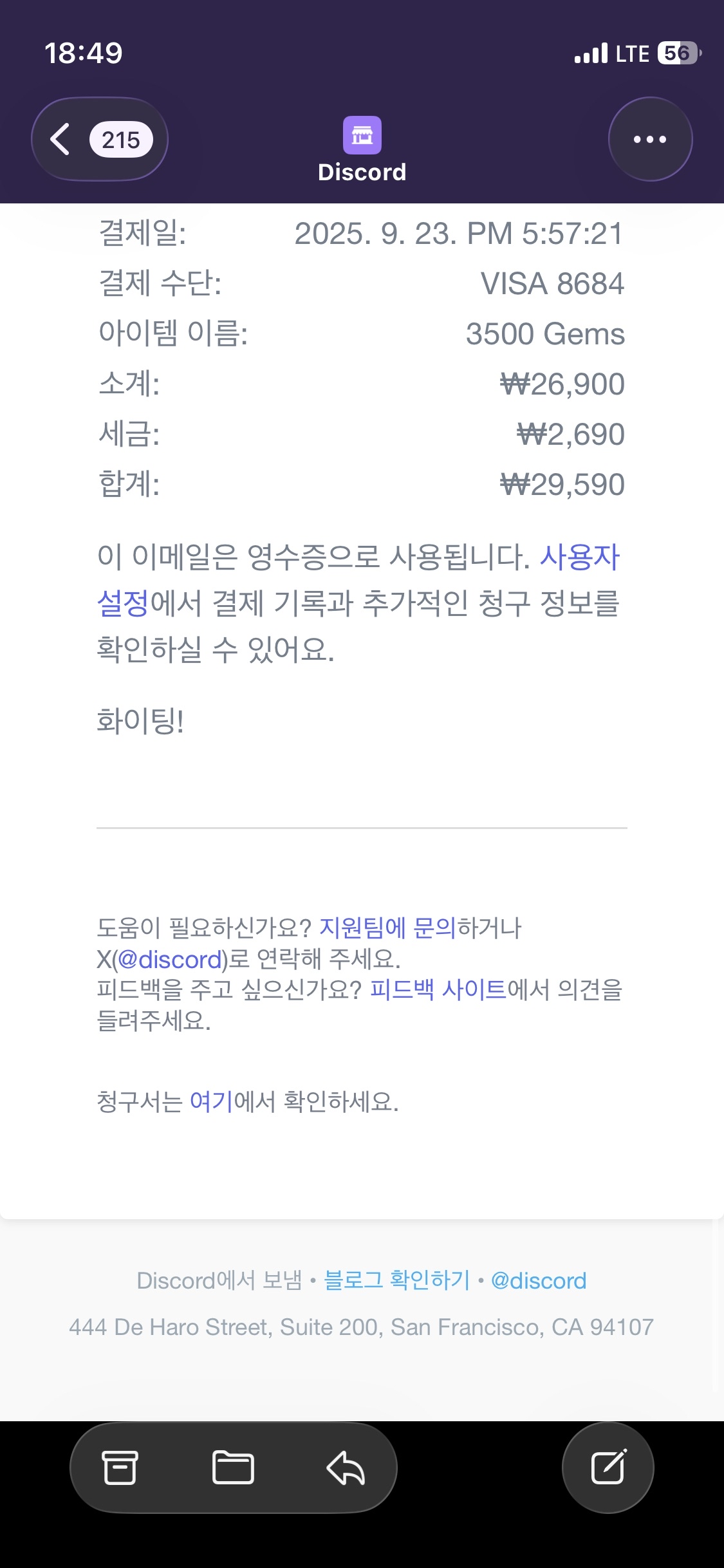This screenshot has height=1568, width=724.
Task: Compose a new email
Action: coord(608,1468)
